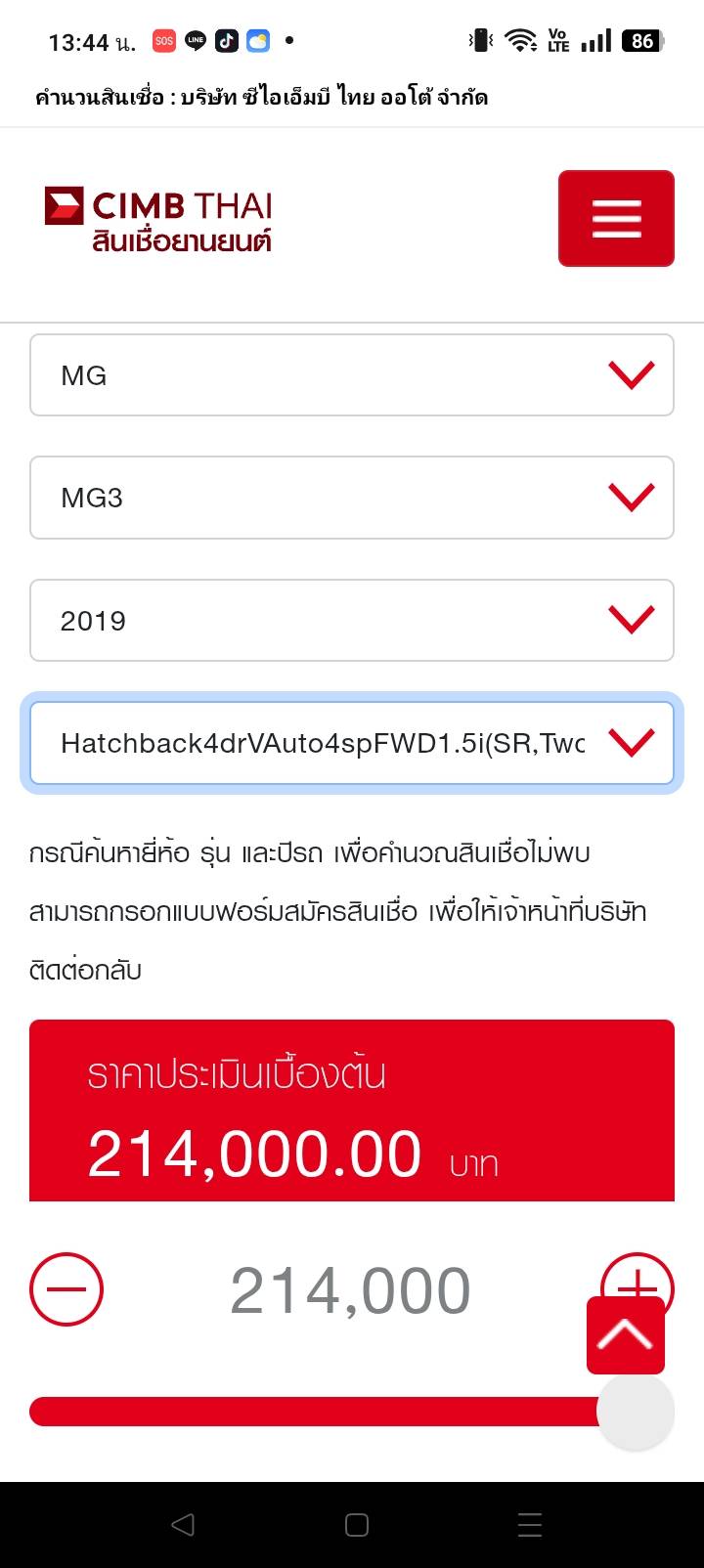Decrease the amount with minus button
Image resolution: width=704 pixels, height=1568 pixels.
click(66, 1289)
